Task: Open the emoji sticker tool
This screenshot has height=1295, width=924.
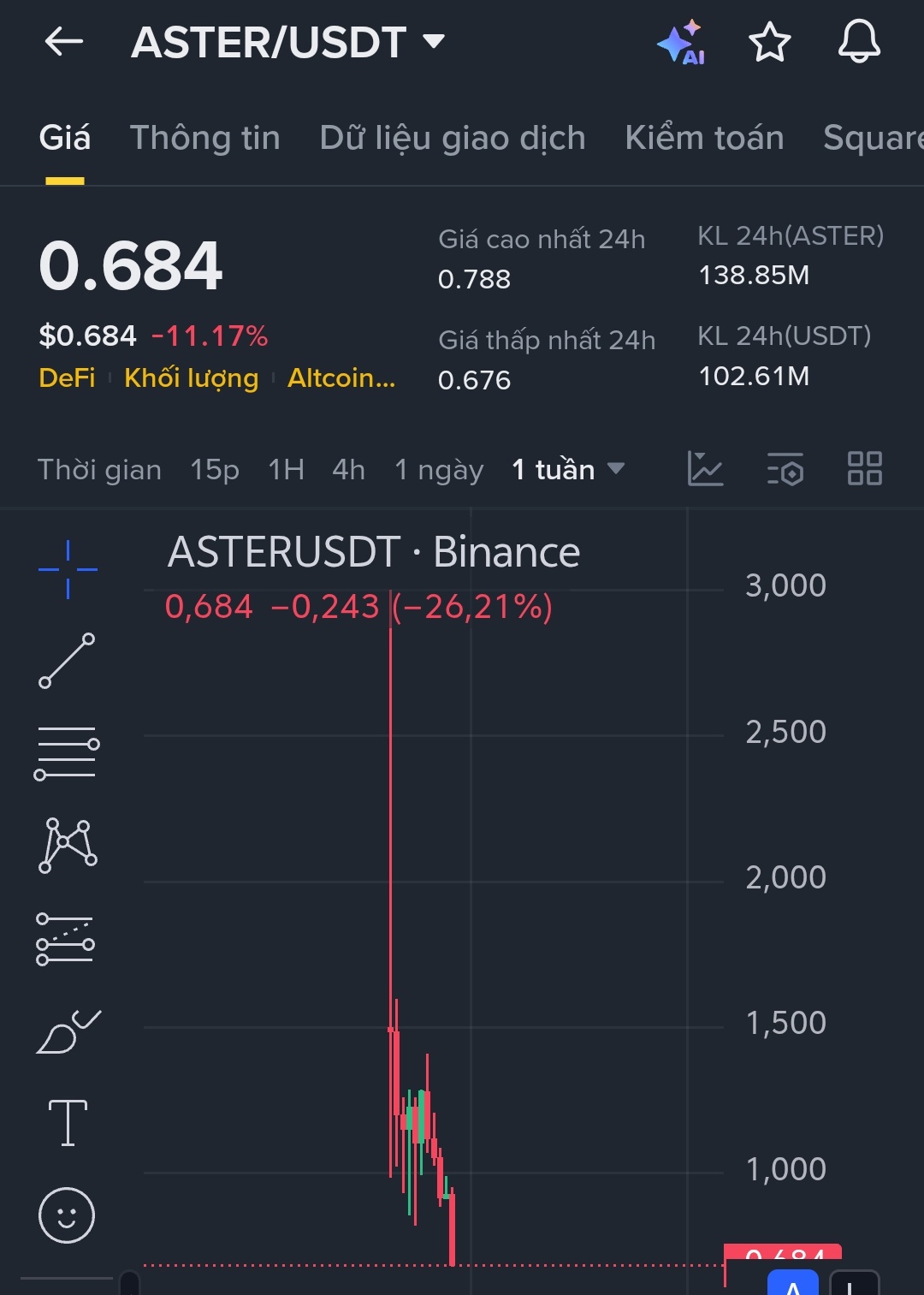Action: (67, 1215)
